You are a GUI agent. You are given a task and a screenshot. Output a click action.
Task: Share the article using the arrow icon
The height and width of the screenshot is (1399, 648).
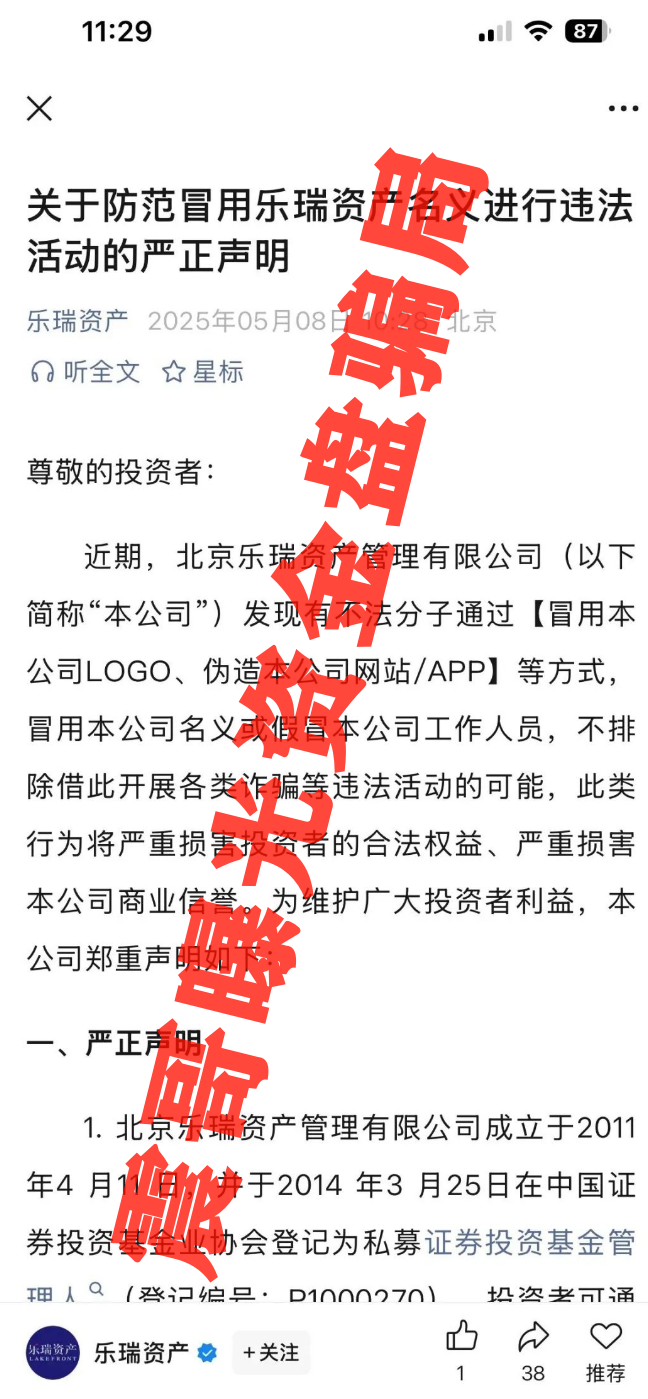coord(533,1337)
